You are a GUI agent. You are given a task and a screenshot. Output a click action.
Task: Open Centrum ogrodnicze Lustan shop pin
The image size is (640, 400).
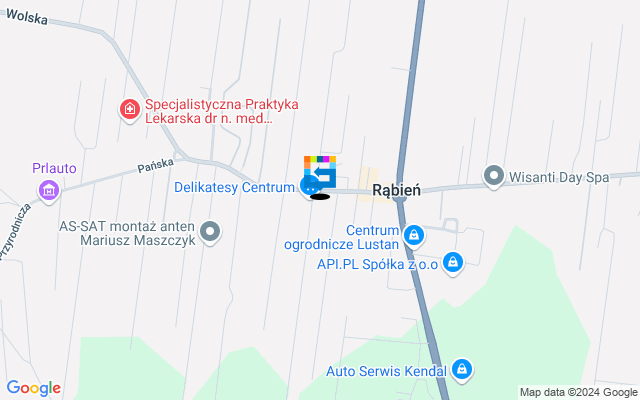coord(414,237)
